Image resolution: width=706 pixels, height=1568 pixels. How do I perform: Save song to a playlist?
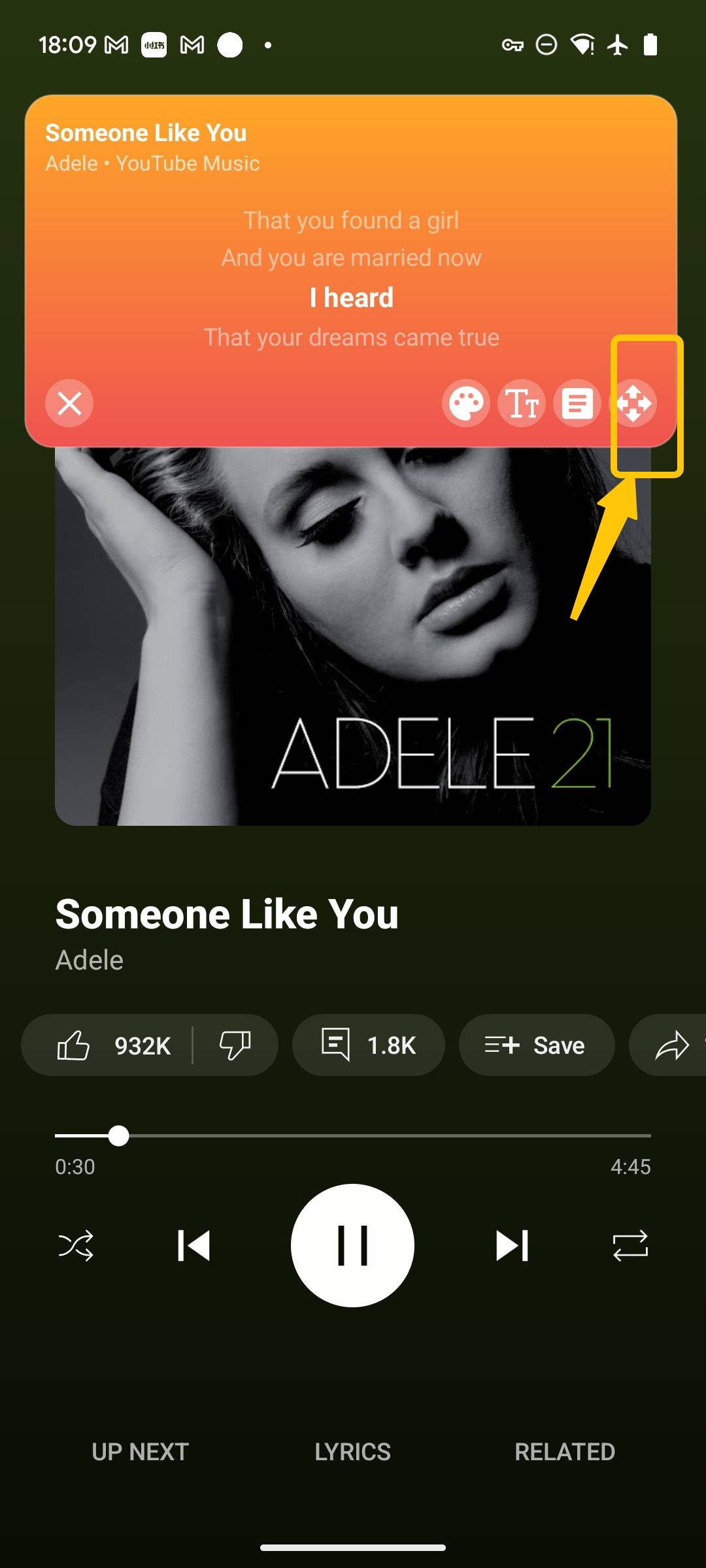coord(536,1045)
